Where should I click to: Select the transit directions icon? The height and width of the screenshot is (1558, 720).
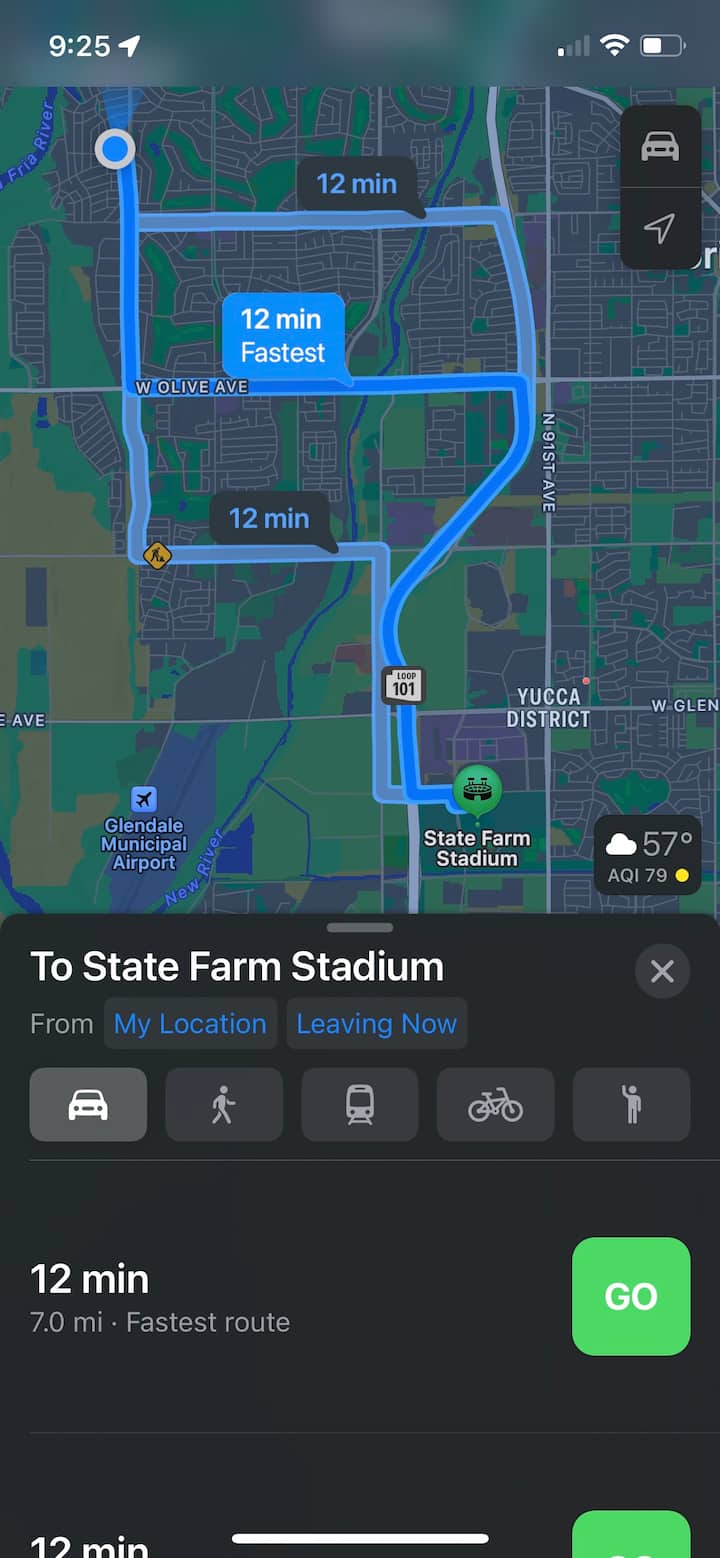pyautogui.click(x=360, y=1104)
